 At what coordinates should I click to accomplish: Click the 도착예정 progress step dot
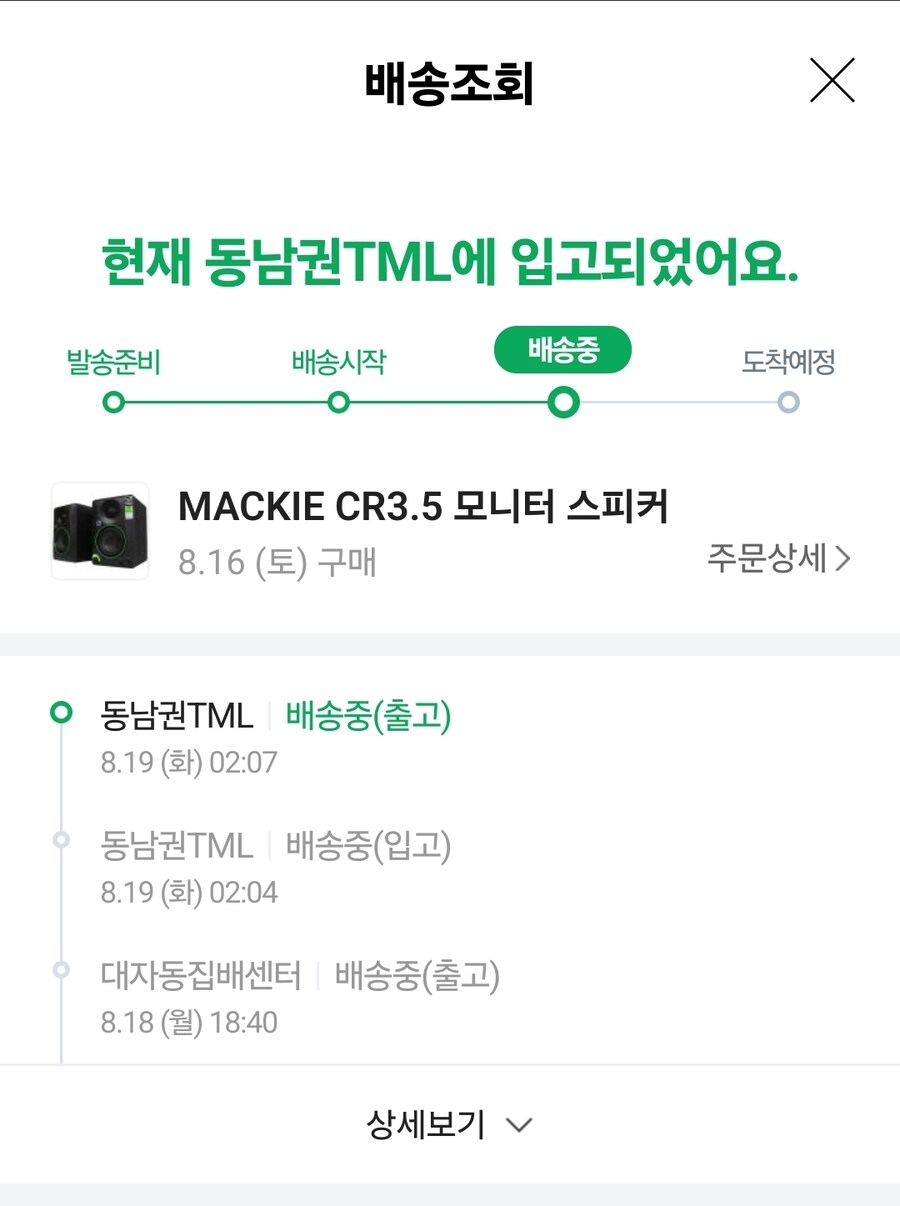click(786, 402)
